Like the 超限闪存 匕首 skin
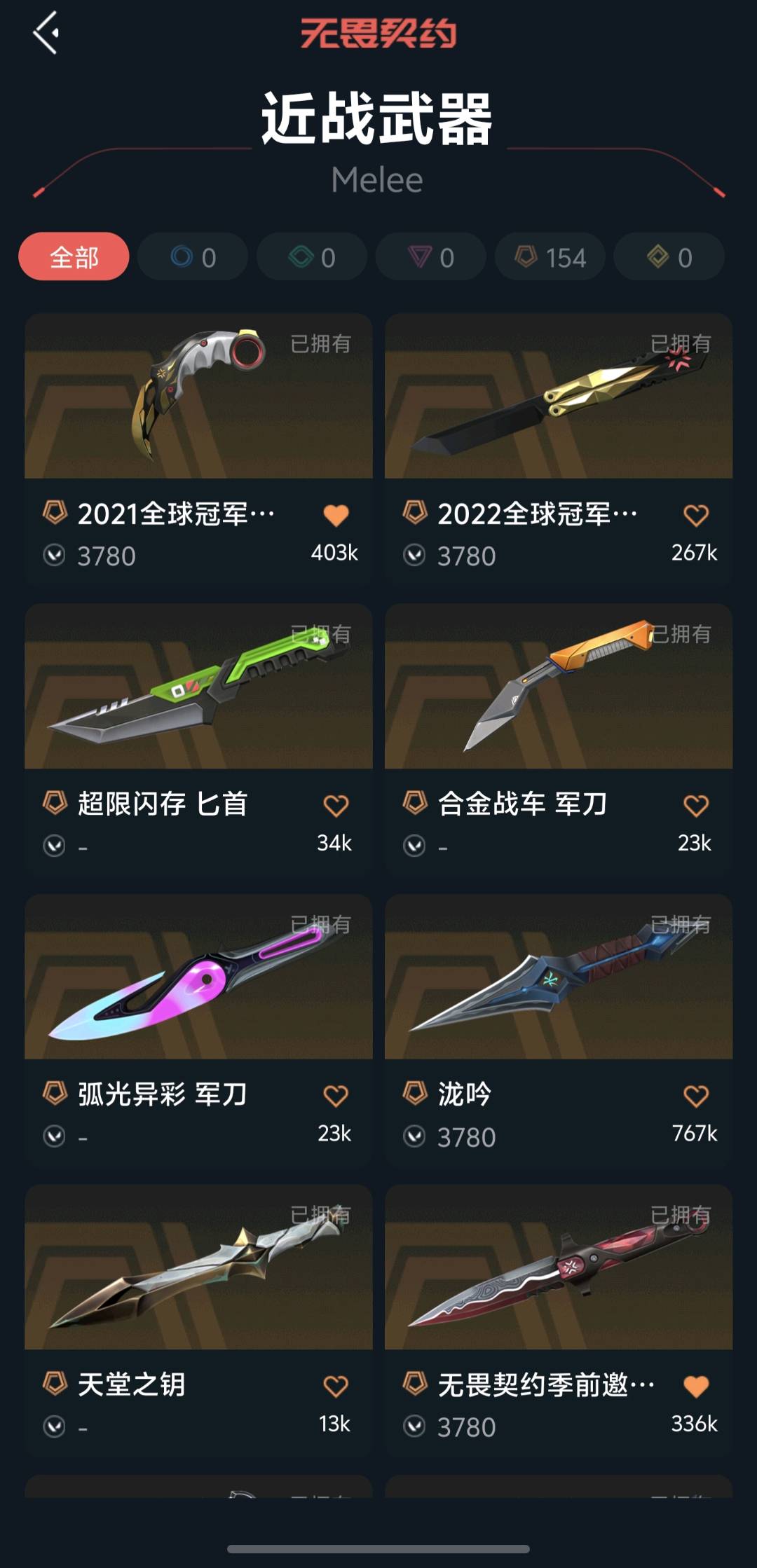 336,806
